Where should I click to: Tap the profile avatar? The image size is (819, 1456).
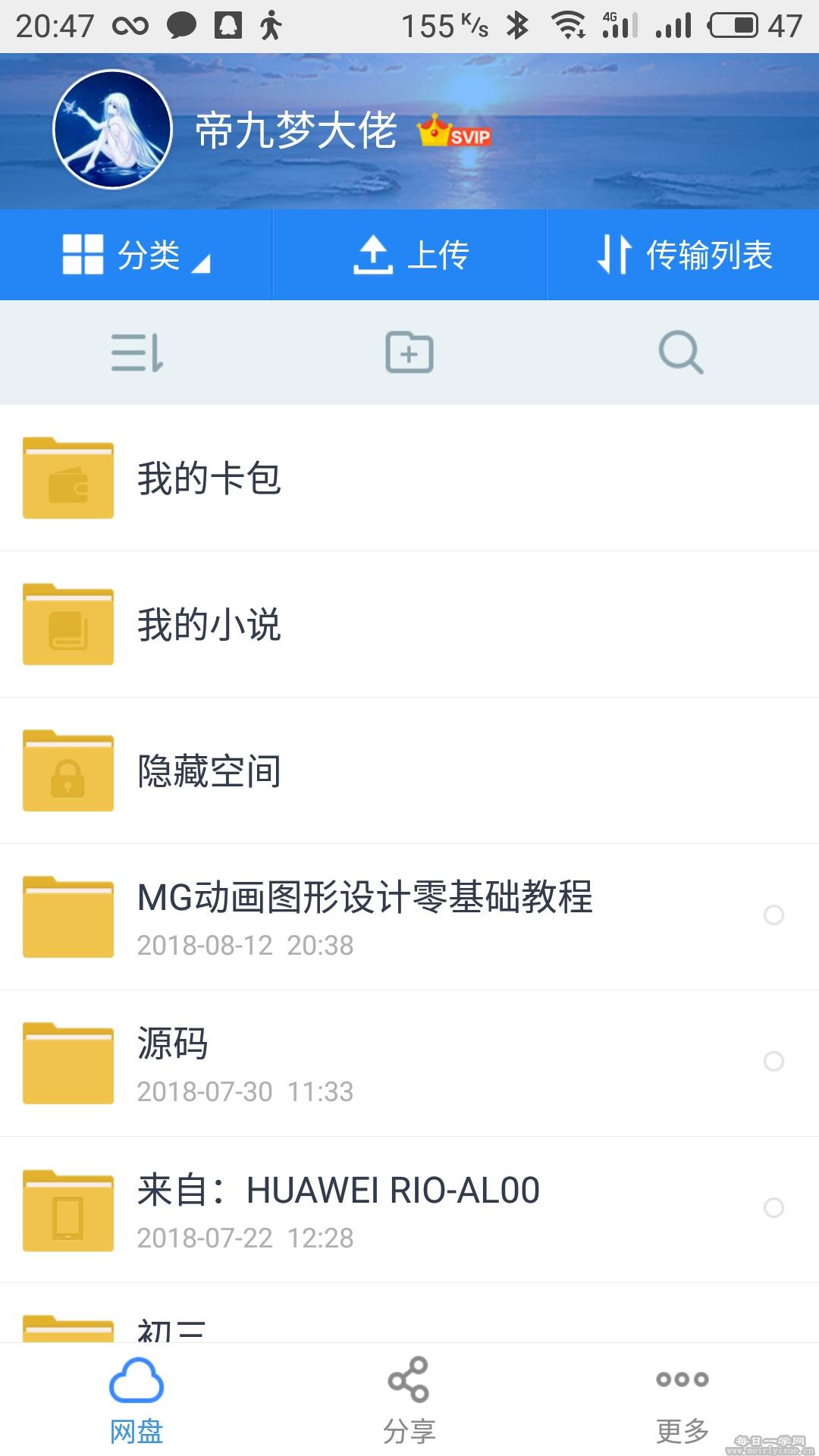(x=112, y=130)
